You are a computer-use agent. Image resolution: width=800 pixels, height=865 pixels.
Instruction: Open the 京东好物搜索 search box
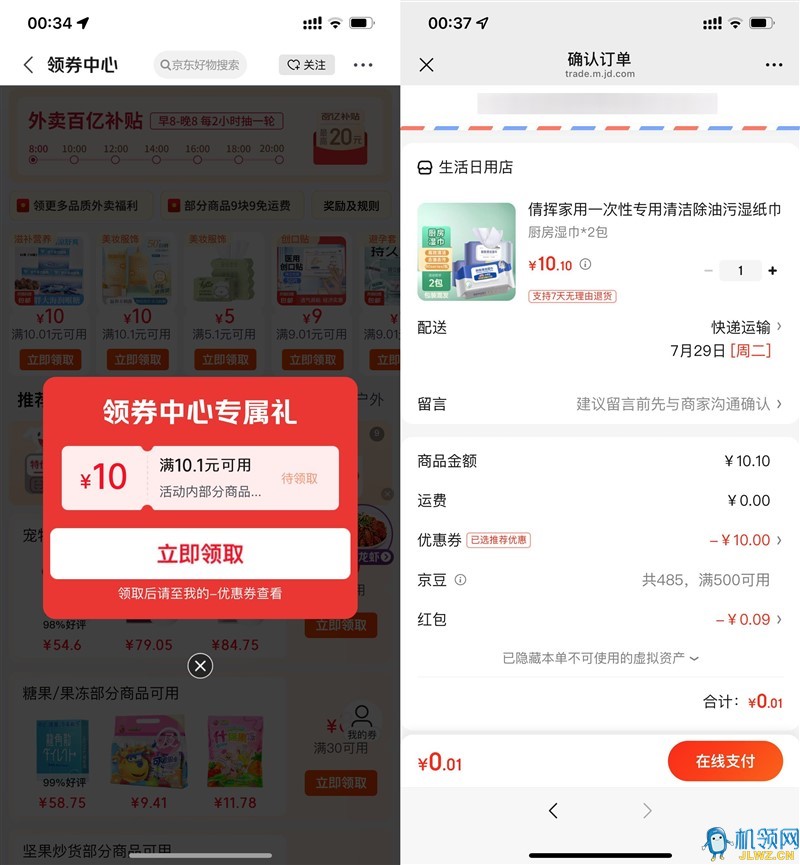[200, 65]
